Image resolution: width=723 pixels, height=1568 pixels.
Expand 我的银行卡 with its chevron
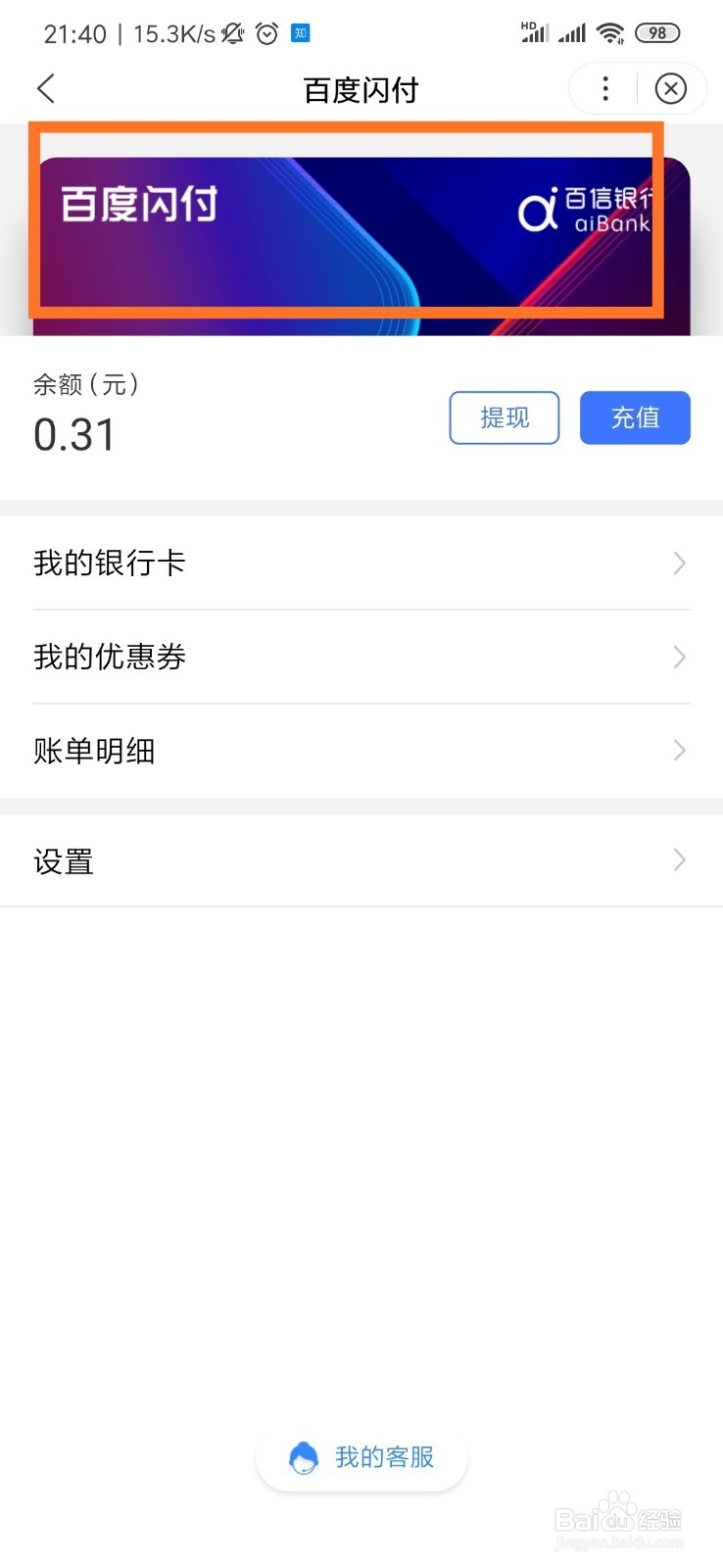pos(679,563)
